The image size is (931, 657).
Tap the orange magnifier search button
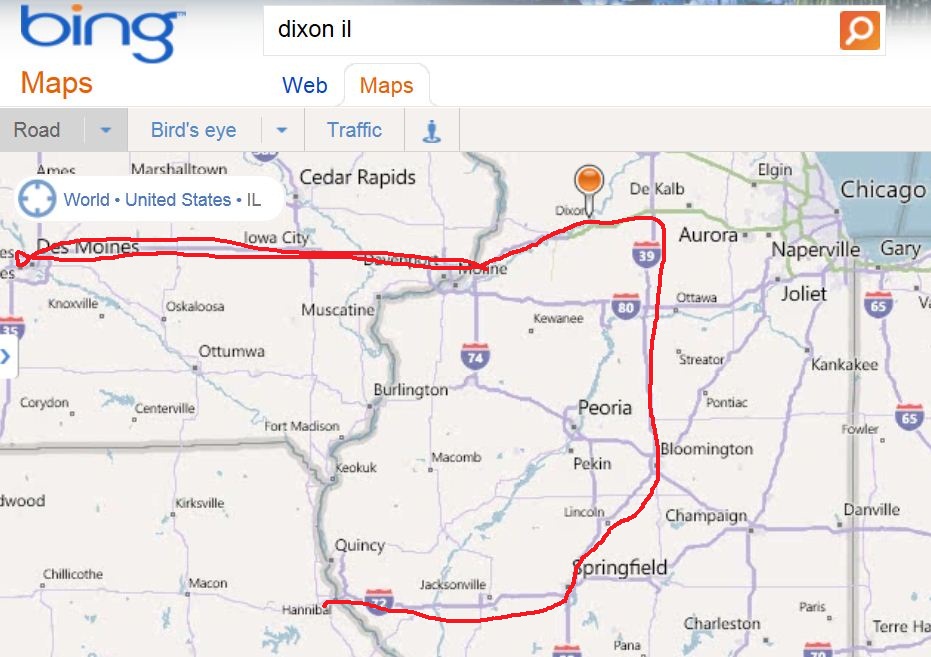(x=859, y=30)
